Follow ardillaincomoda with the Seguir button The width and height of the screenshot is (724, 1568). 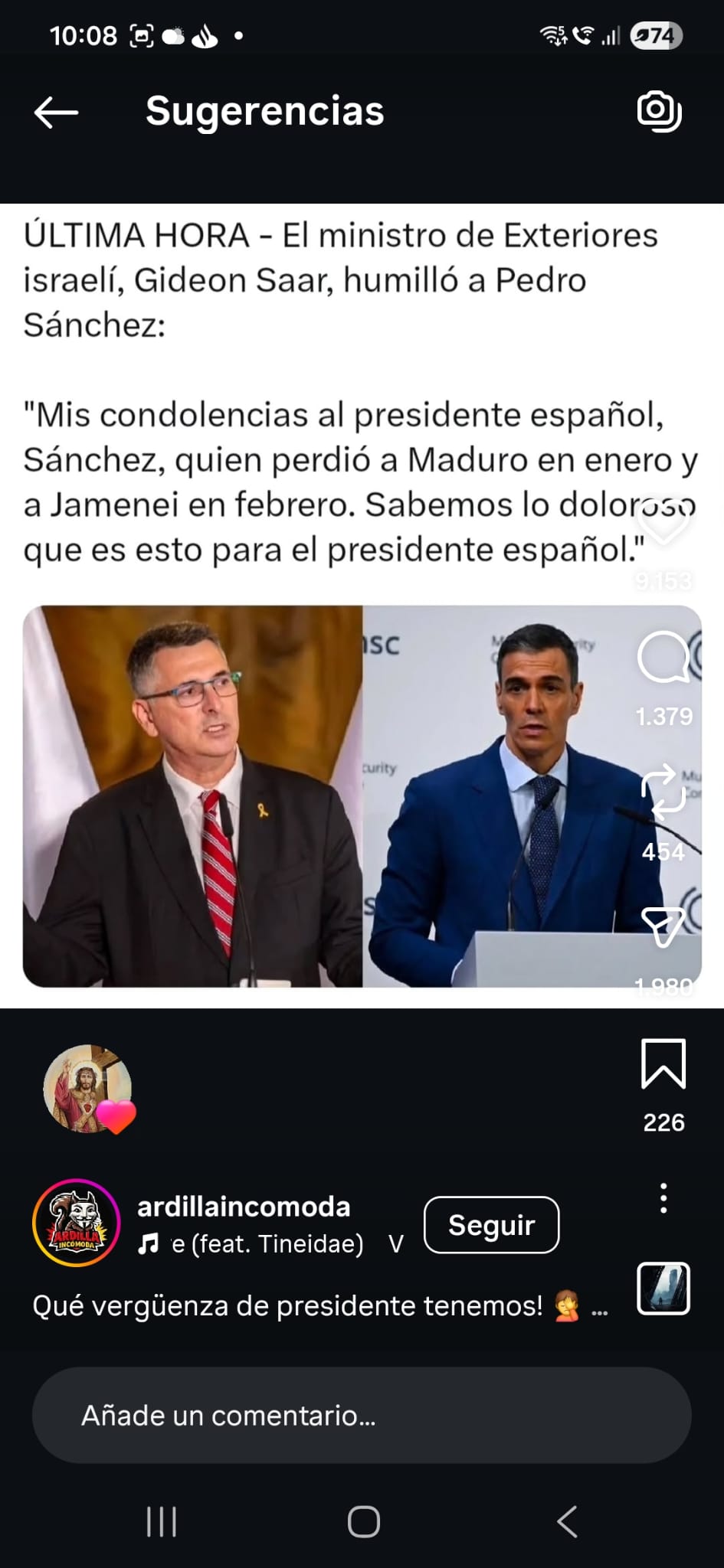[x=491, y=1225]
